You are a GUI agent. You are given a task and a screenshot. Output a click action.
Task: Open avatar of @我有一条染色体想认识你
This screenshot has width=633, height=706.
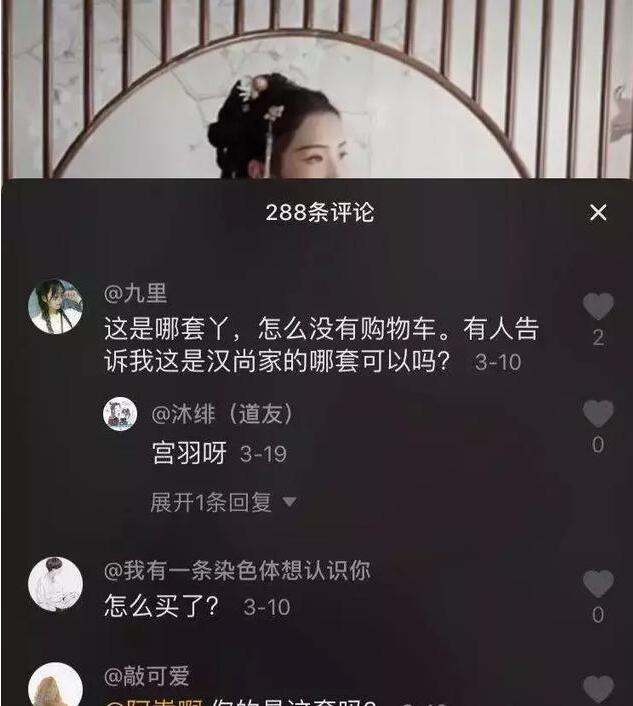click(55, 584)
